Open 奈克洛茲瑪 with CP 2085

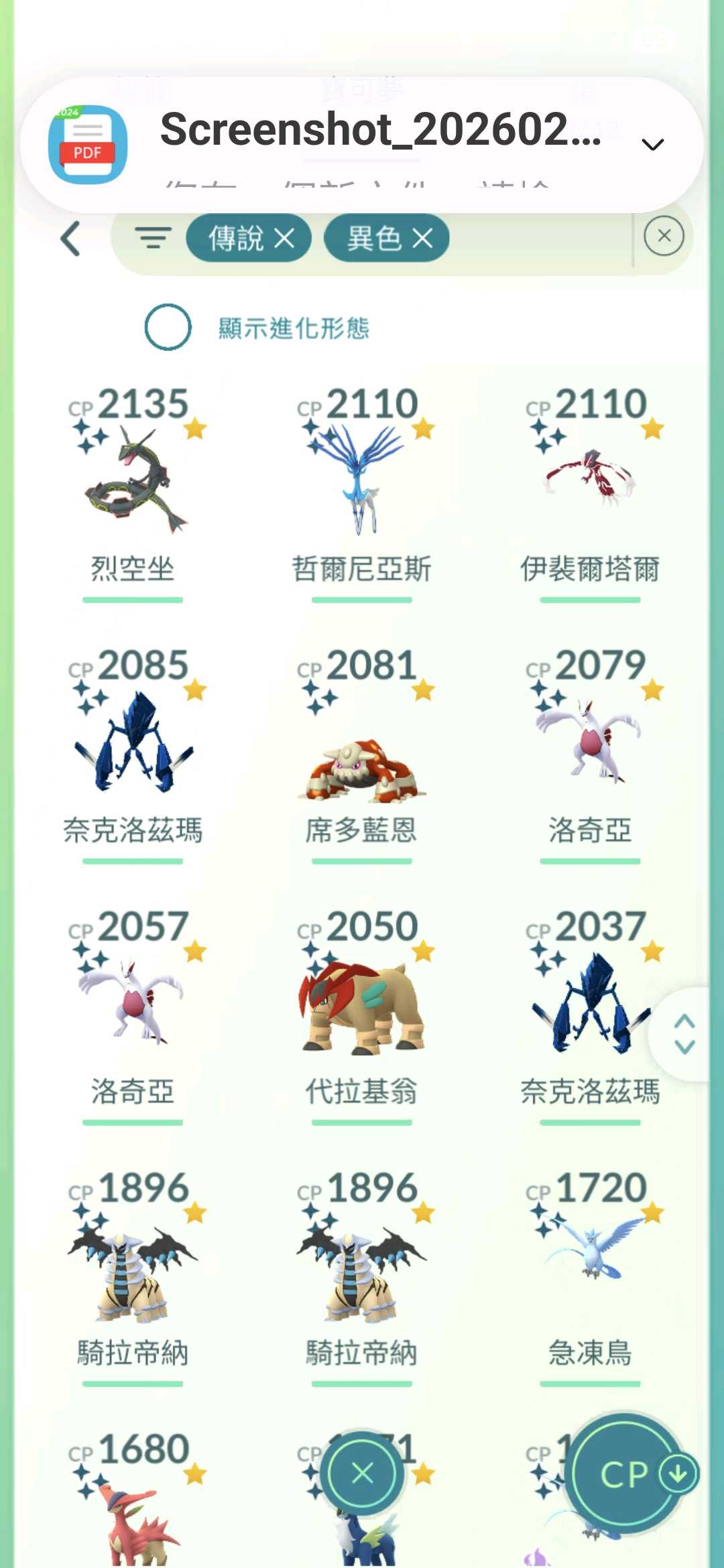point(133,744)
